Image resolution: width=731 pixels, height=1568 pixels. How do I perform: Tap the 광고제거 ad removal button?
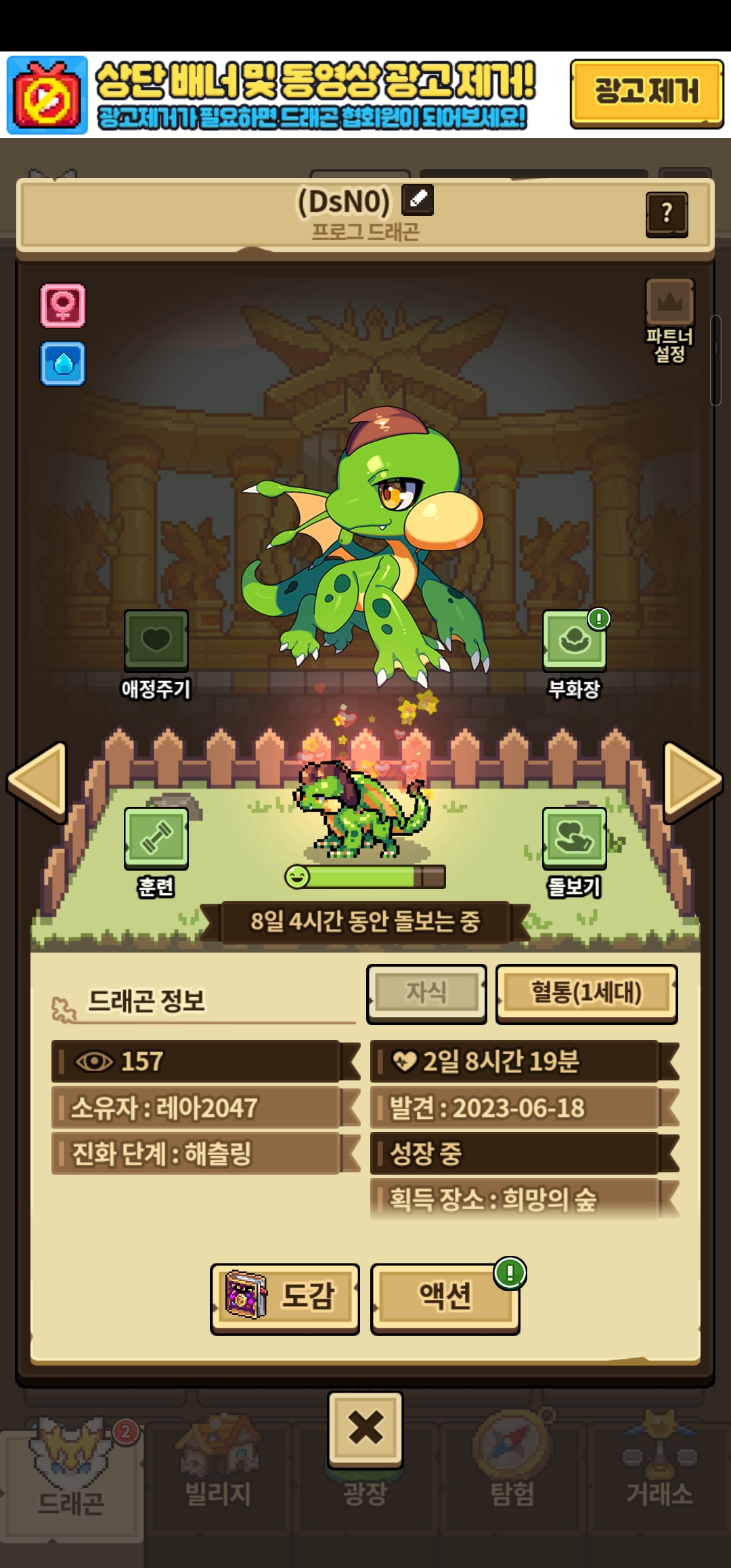(646, 93)
